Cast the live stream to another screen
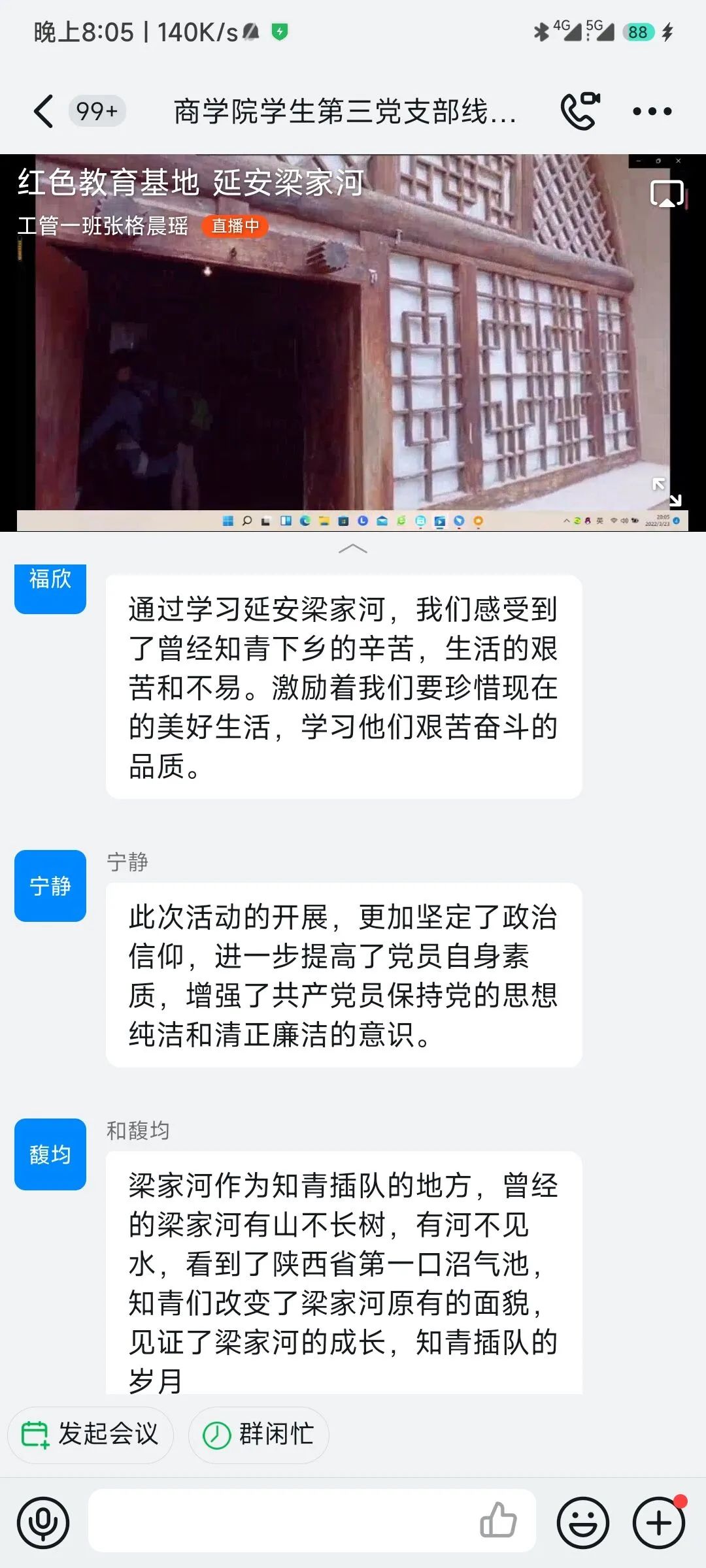Image resolution: width=706 pixels, height=1568 pixels. (666, 194)
